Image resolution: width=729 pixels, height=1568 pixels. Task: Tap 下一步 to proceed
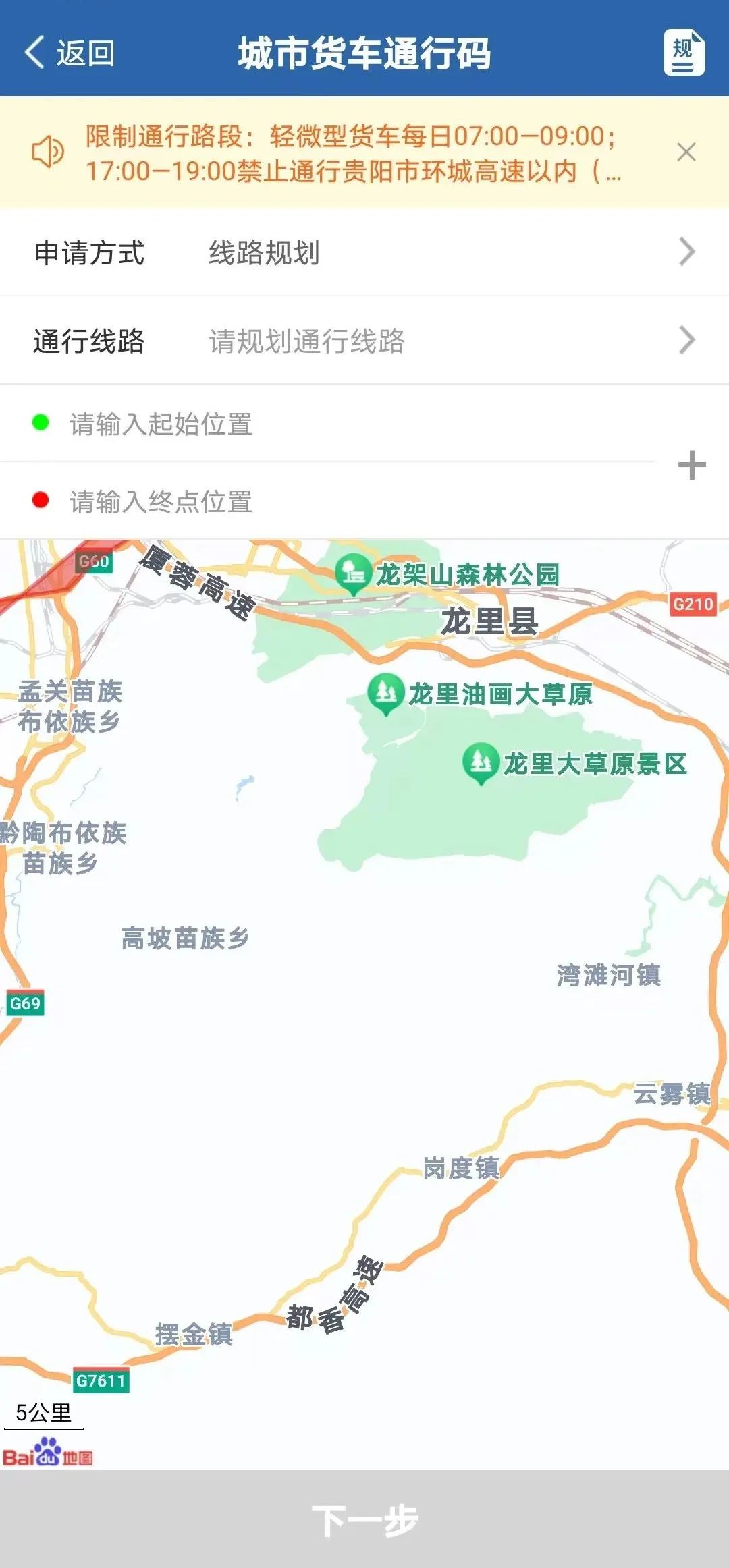point(364,1520)
